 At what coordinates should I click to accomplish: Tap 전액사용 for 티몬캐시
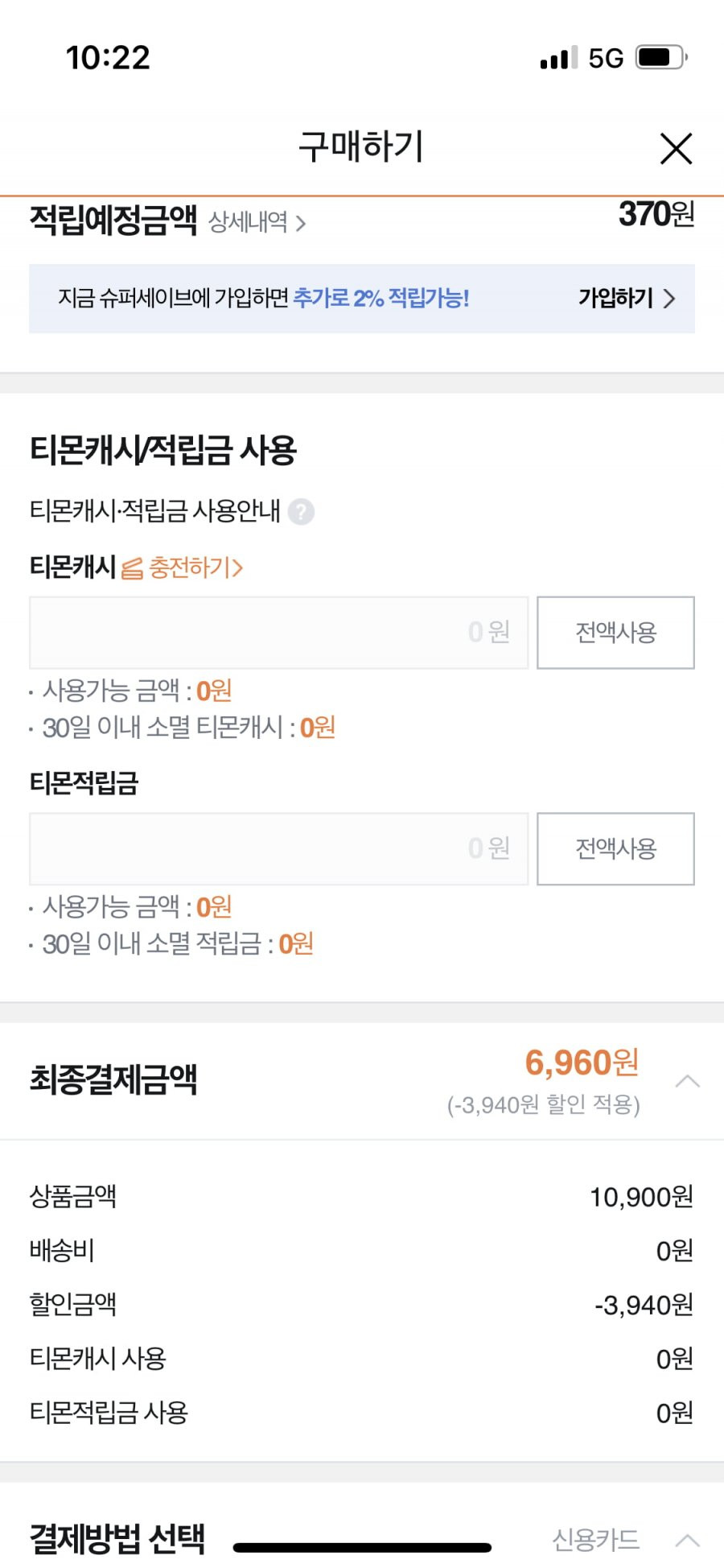[615, 633]
